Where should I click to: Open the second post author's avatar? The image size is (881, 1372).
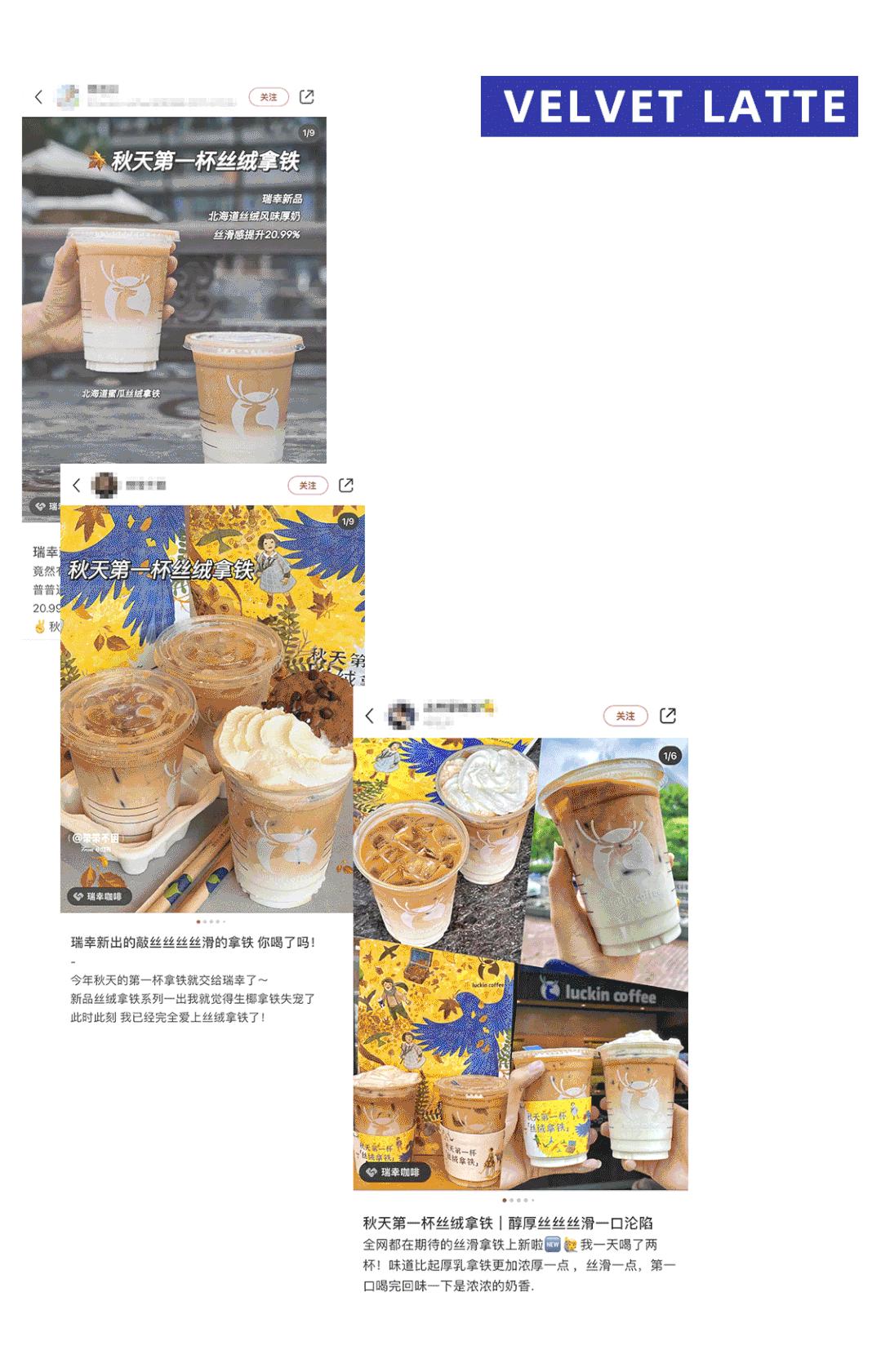(x=104, y=484)
